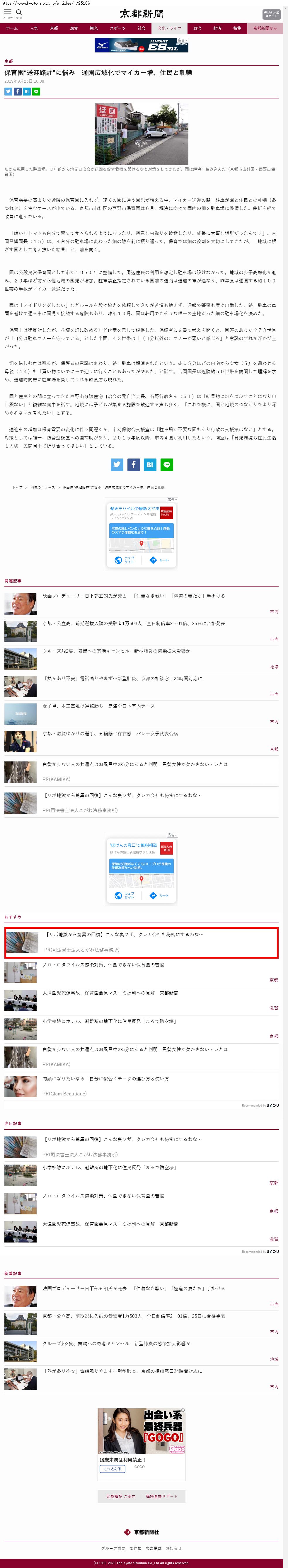Screen dimensions: 288x1568
Task: Switch to the ホーム tab
Action: click(x=11, y=29)
